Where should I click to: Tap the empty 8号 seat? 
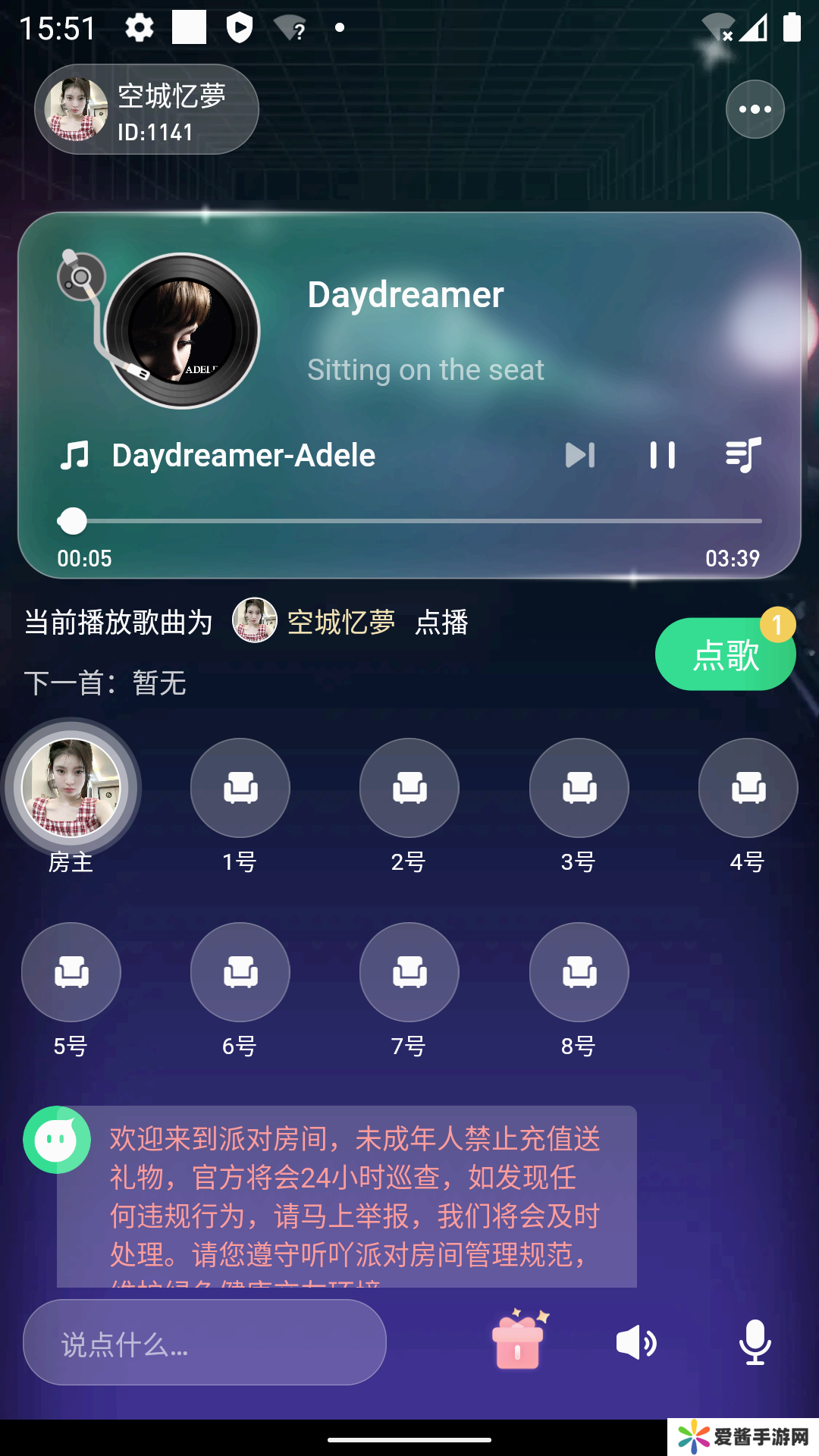click(579, 972)
